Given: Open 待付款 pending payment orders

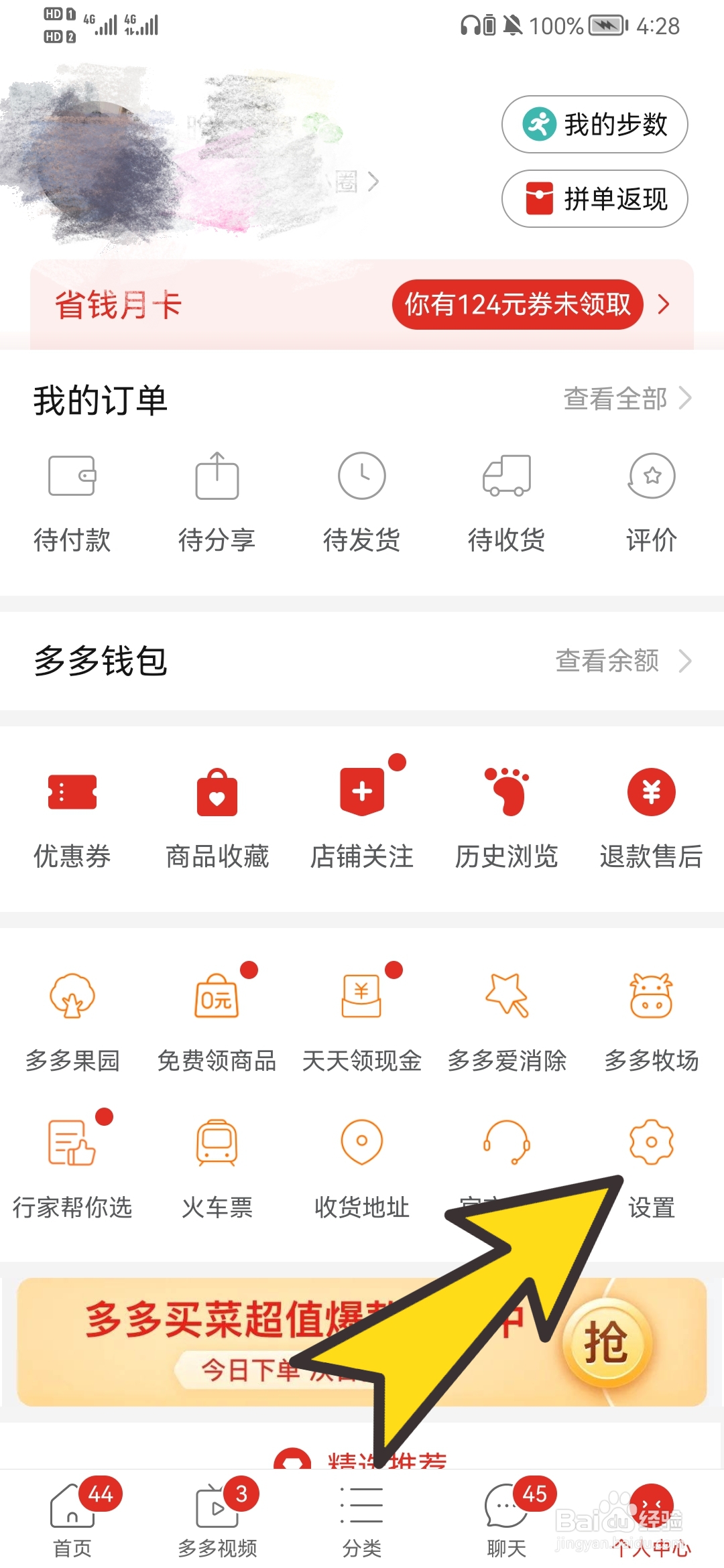Looking at the screenshot, I should tap(72, 501).
